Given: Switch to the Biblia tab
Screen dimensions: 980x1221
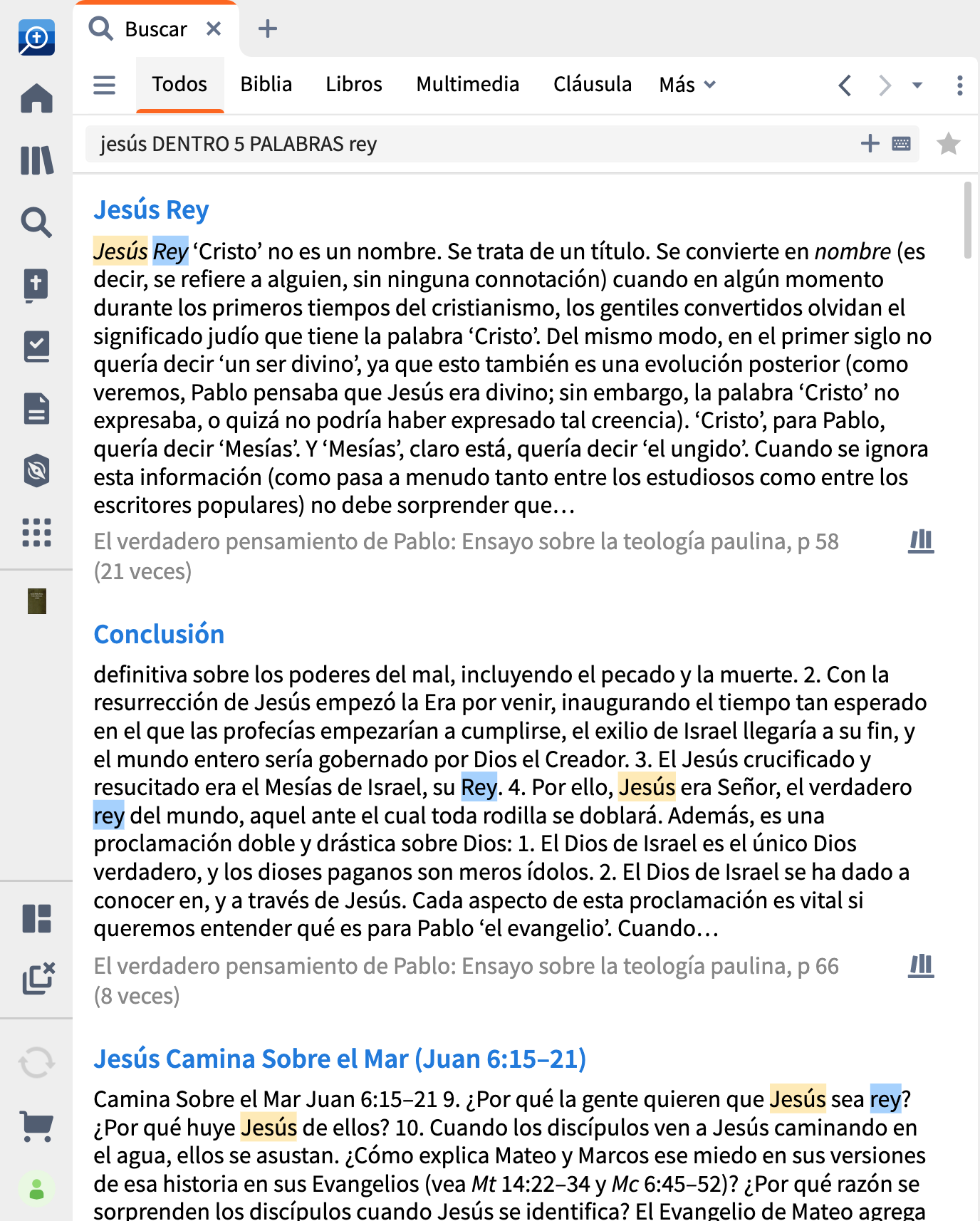Looking at the screenshot, I should coord(266,85).
